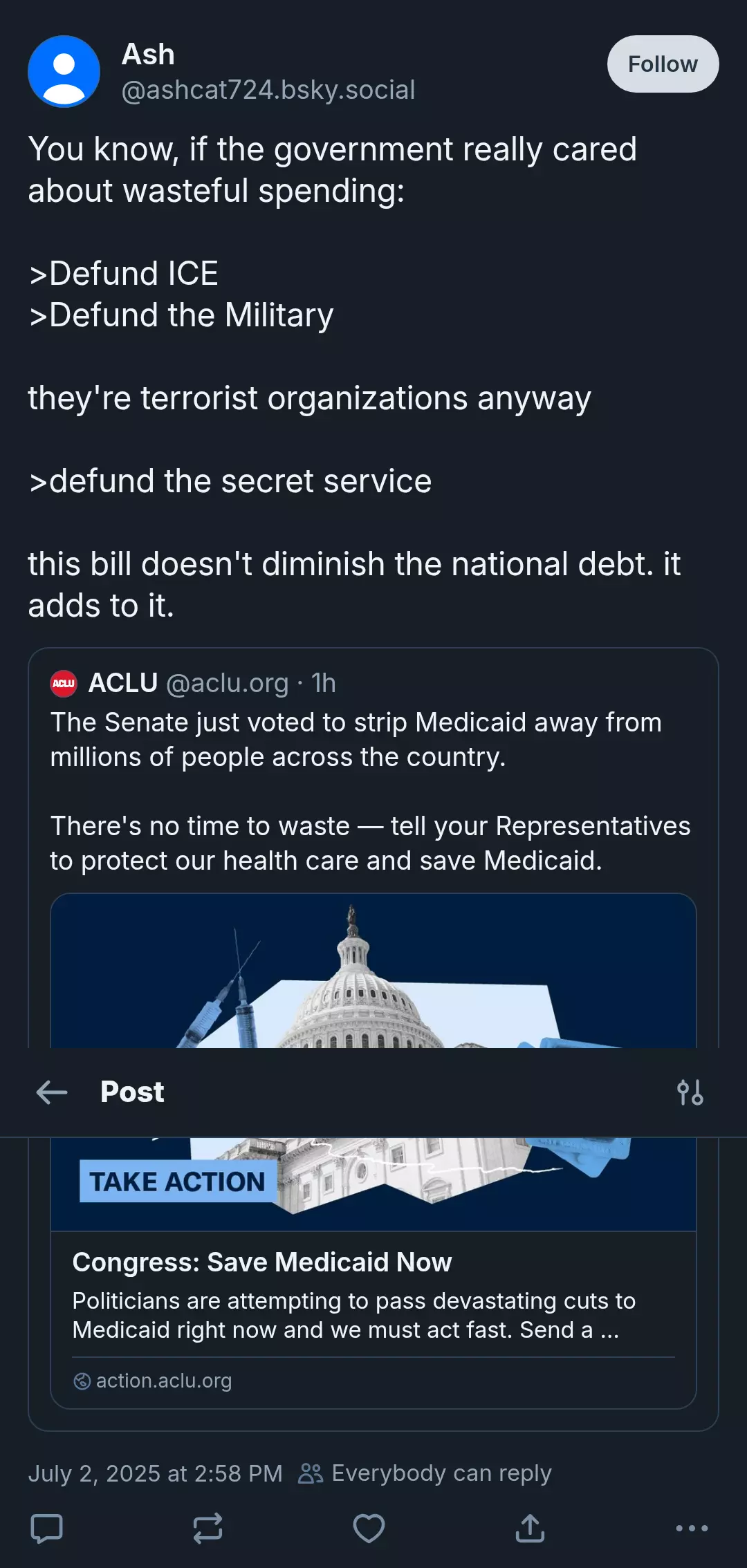The height and width of the screenshot is (1568, 747).
Task: Open Ash's profile avatar
Action: tap(64, 71)
